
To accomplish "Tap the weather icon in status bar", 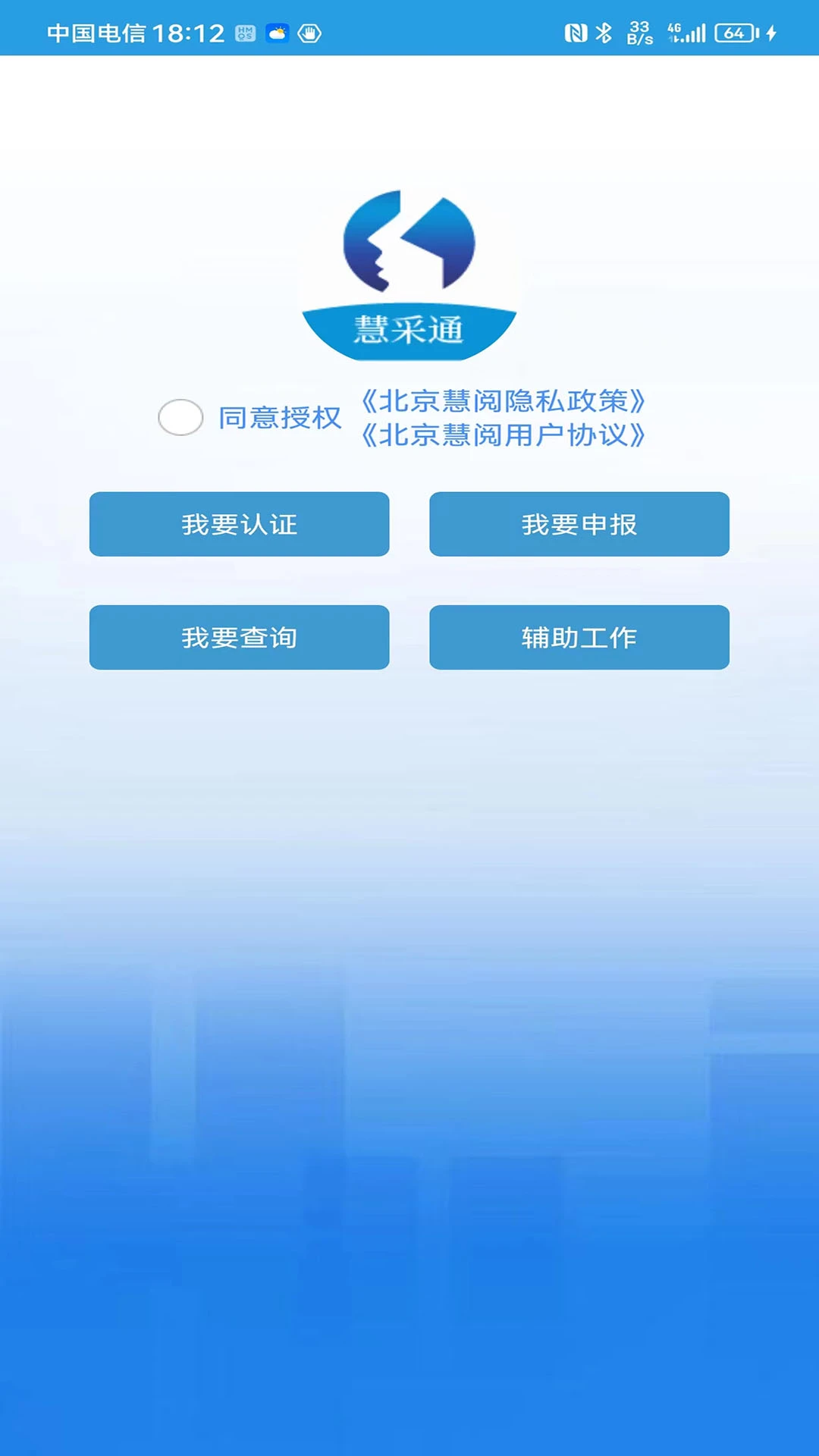I will tap(278, 31).
